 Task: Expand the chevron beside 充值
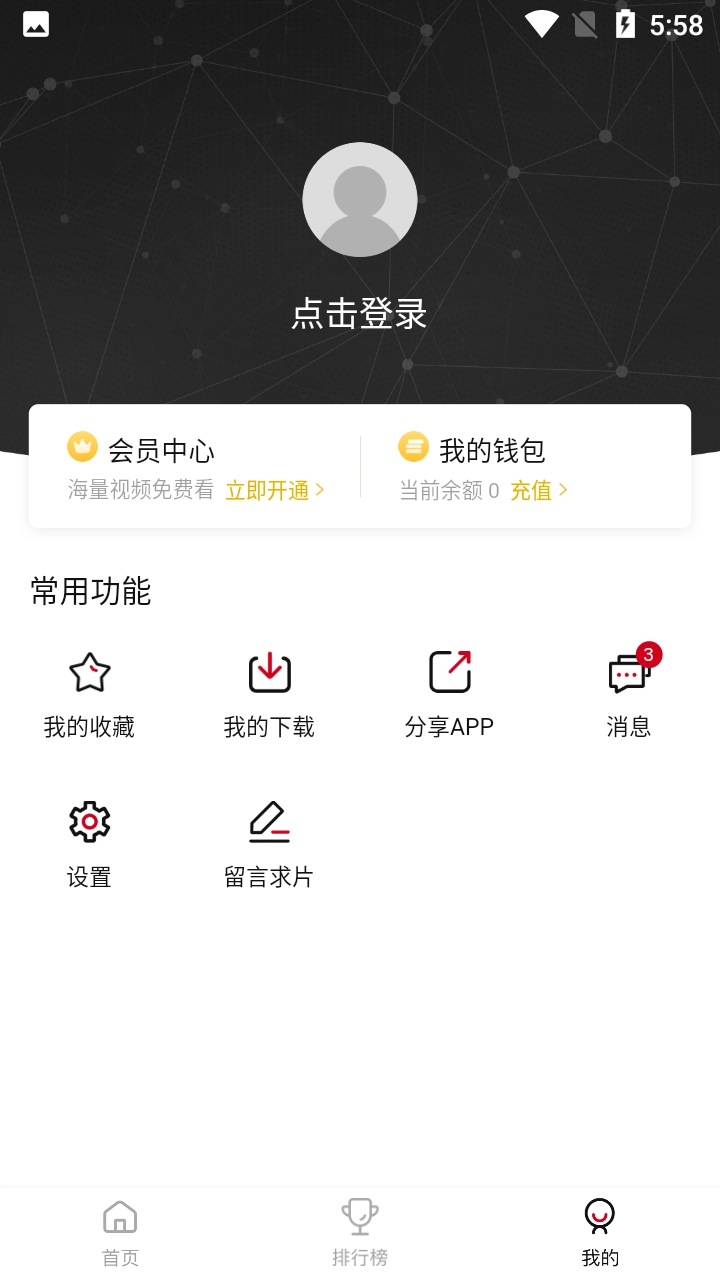click(564, 491)
